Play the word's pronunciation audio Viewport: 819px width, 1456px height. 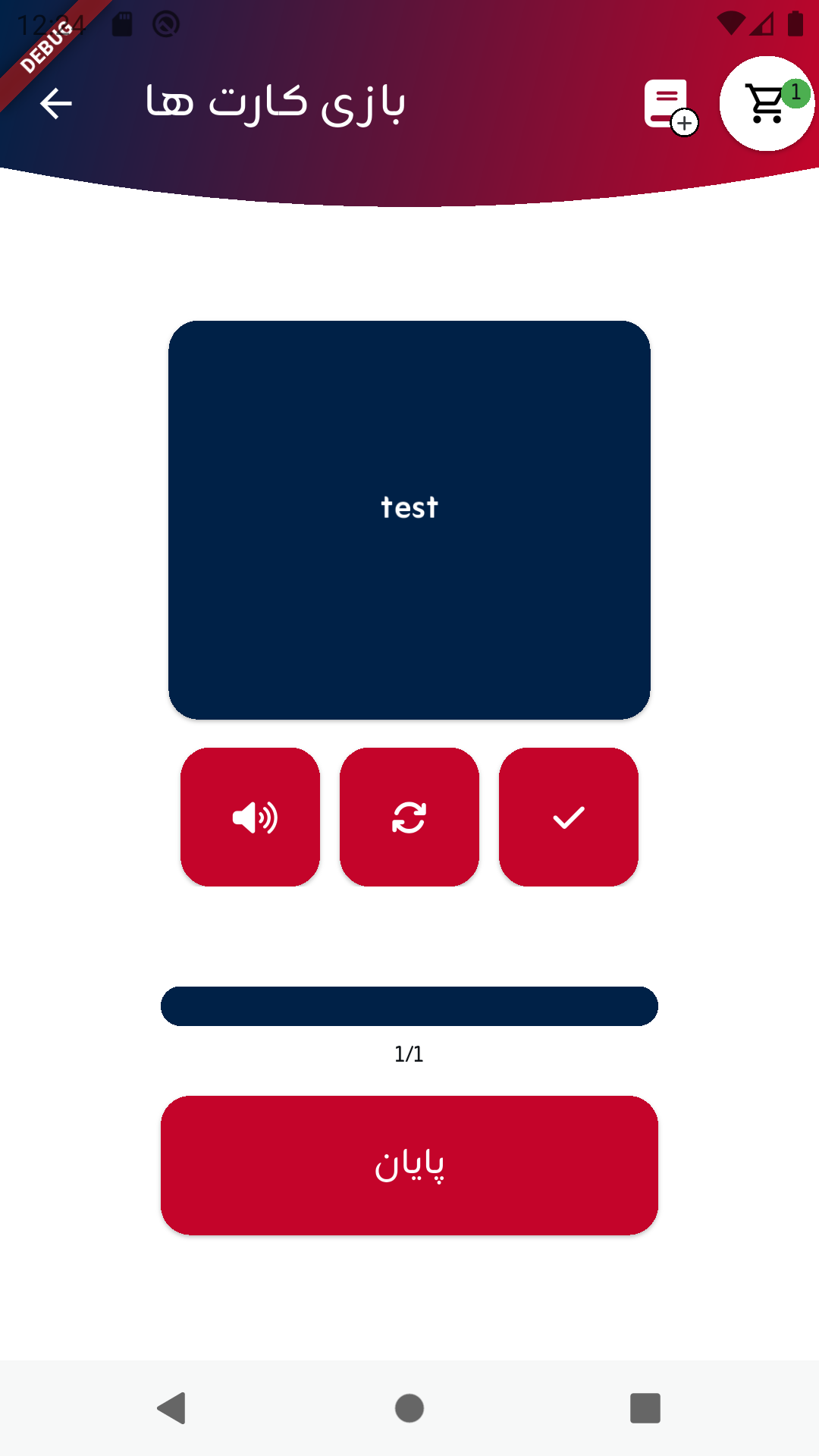pyautogui.click(x=250, y=817)
